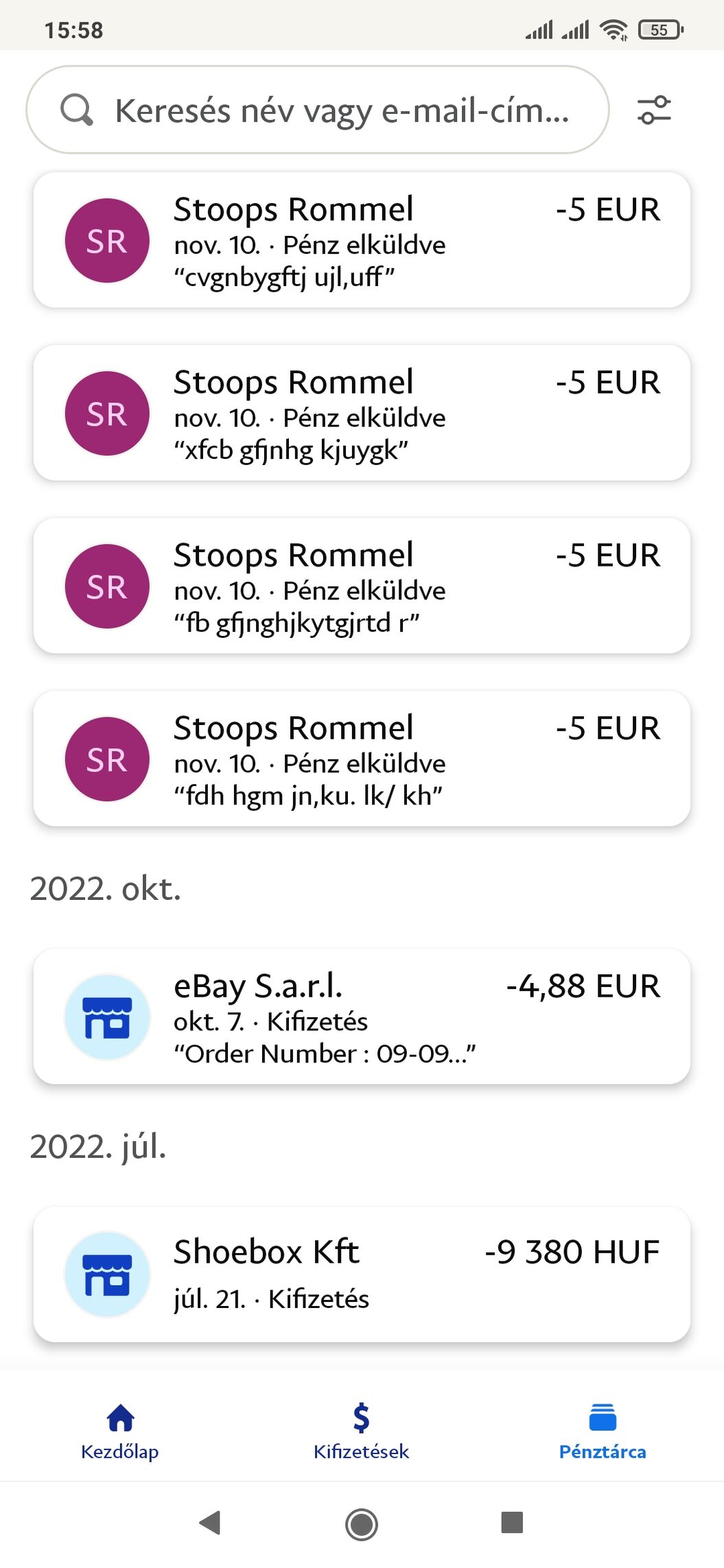724x1568 pixels.
Task: Tap the system back button
Action: pyautogui.click(x=210, y=1523)
